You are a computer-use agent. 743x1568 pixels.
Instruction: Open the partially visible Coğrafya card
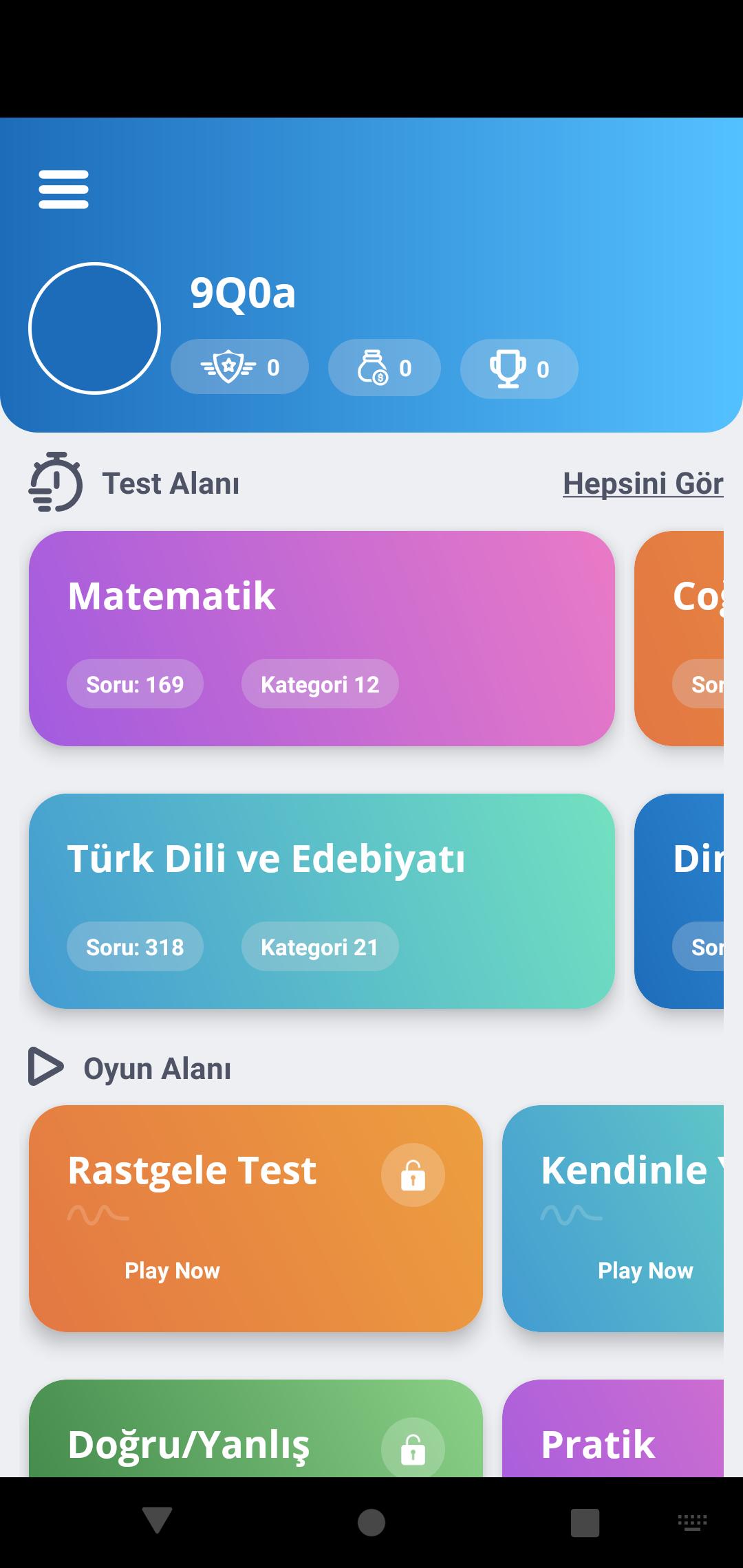point(680,638)
